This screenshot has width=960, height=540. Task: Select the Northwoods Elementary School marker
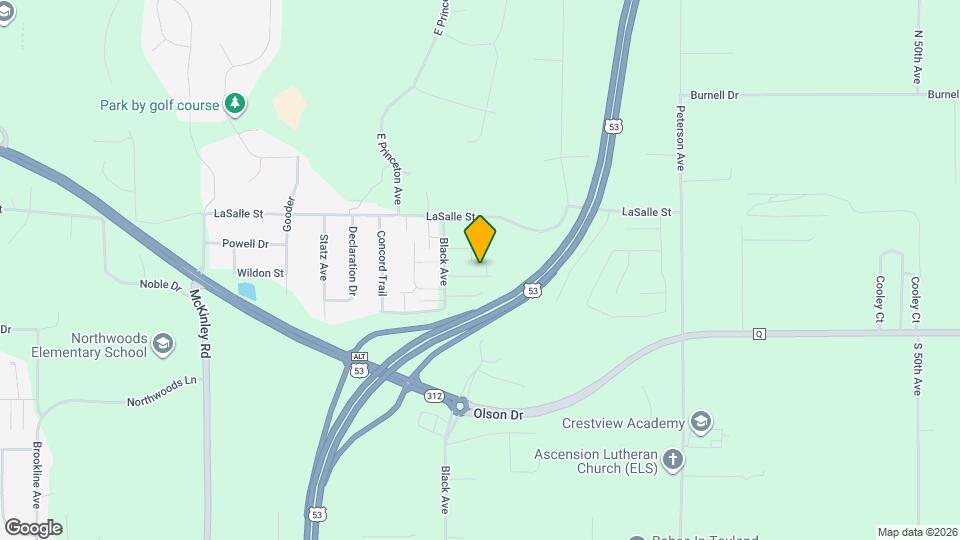coord(163,345)
